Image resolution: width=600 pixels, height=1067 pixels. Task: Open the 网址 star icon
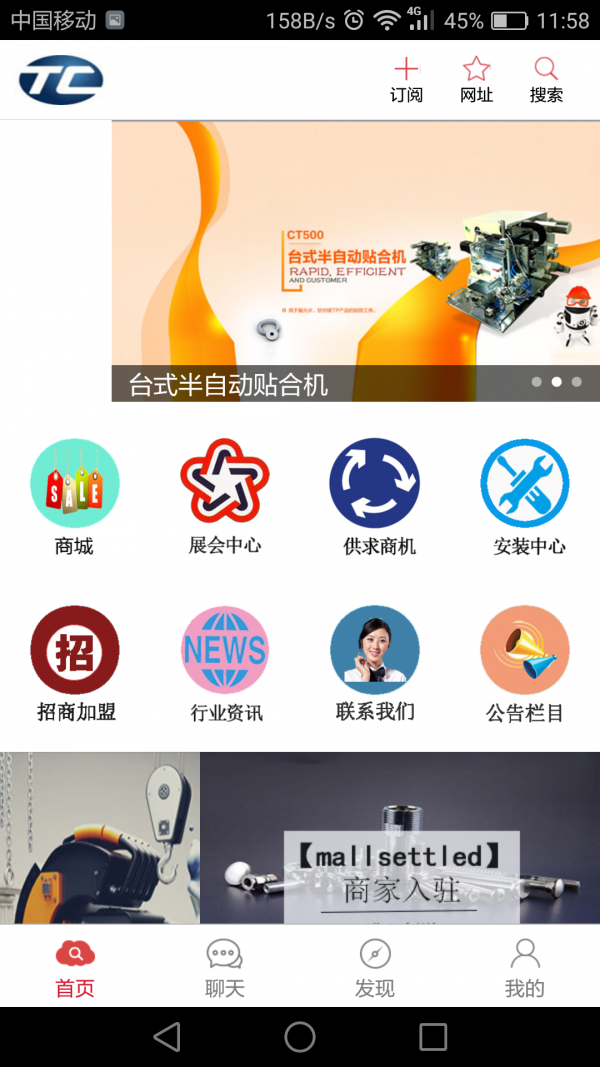click(476, 80)
